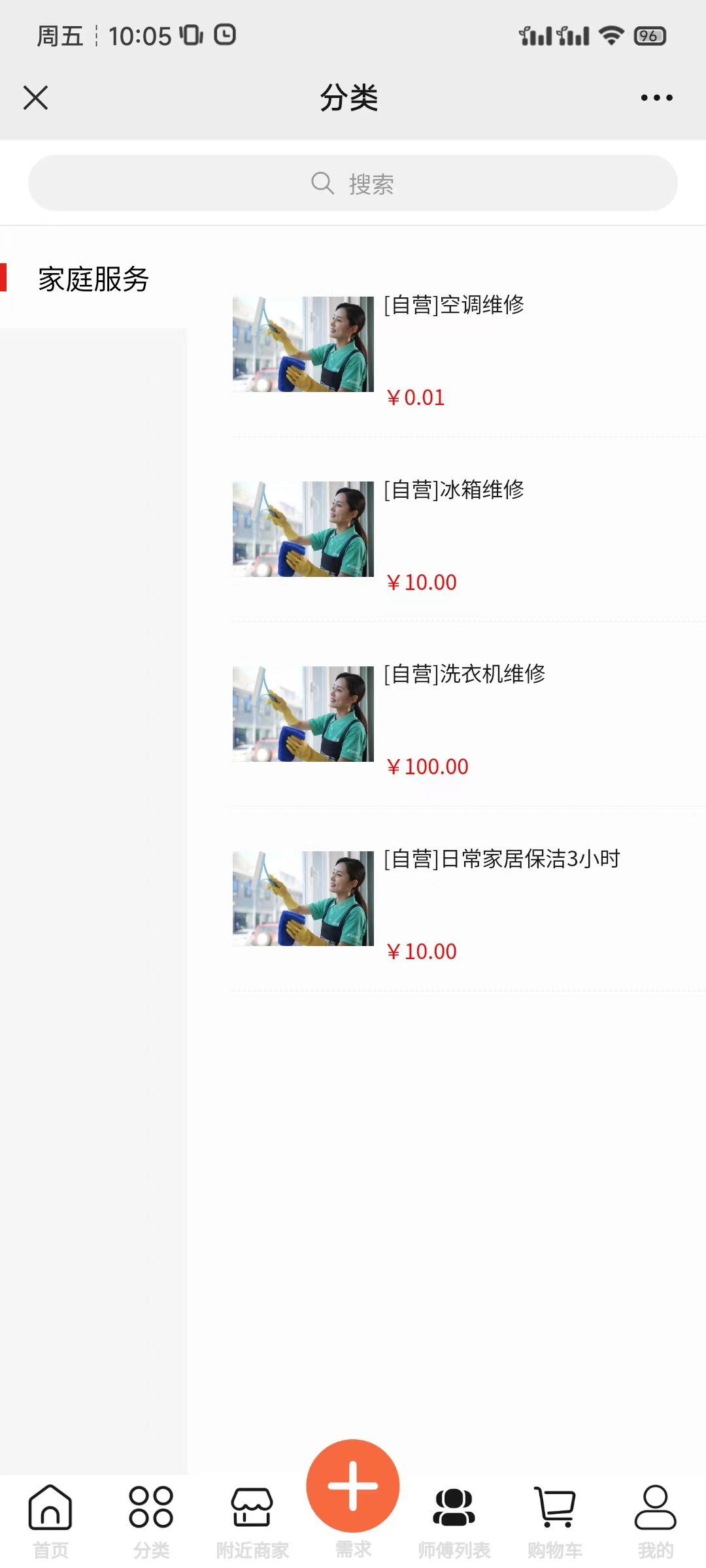Close the 分类 page with the X
The width and height of the screenshot is (706, 1568).
coord(36,98)
